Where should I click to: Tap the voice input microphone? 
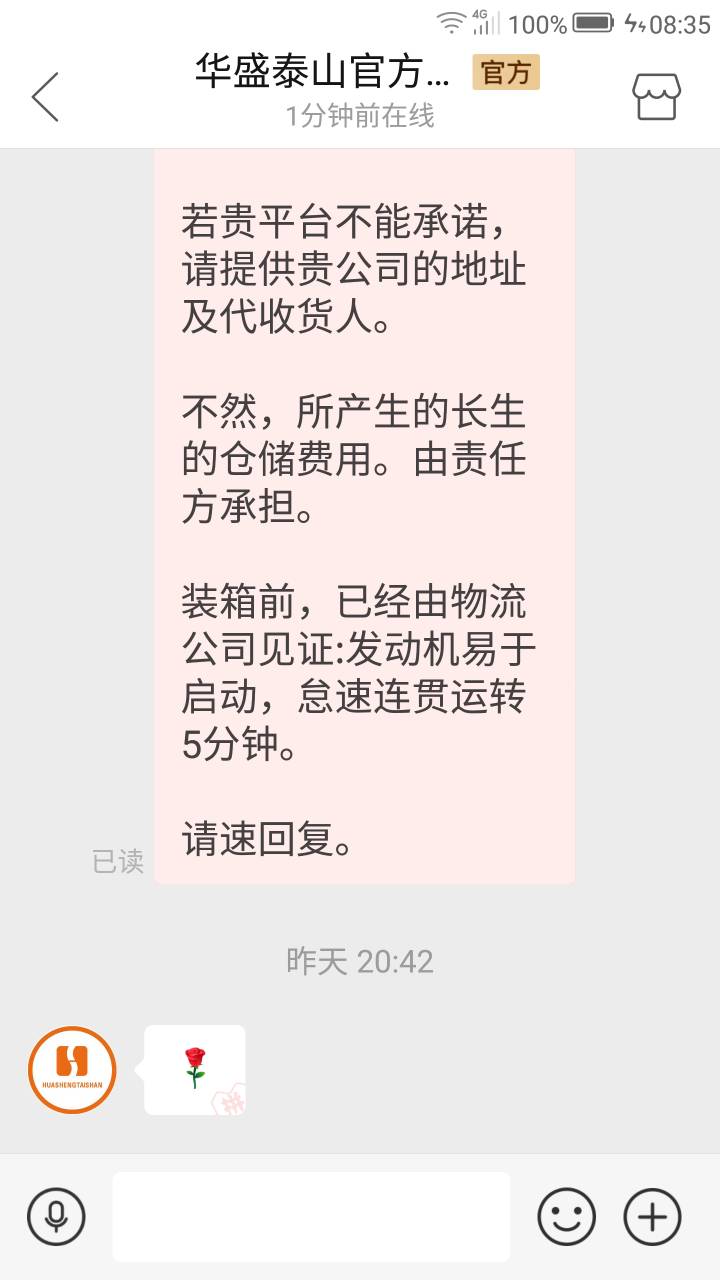coord(56,1217)
